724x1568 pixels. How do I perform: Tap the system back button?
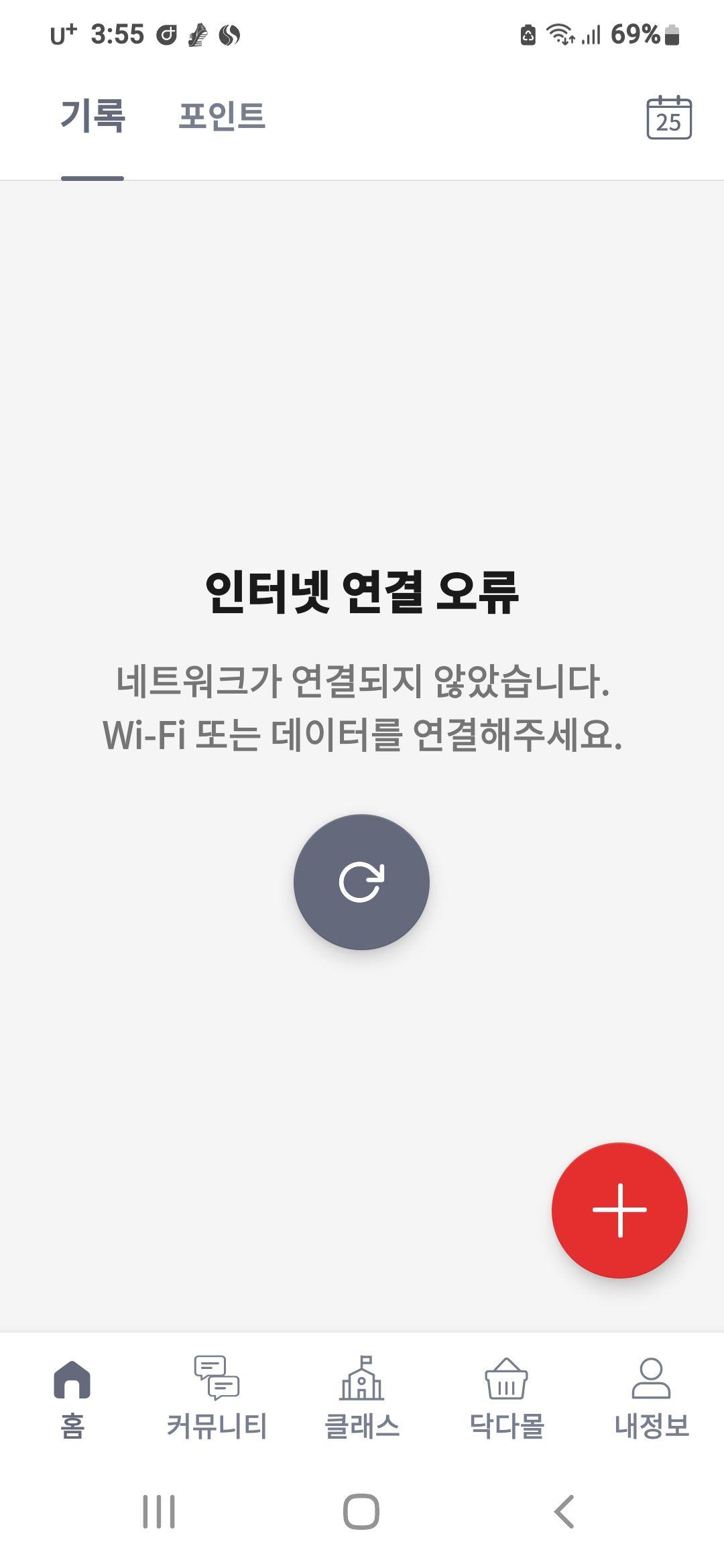pyautogui.click(x=564, y=1512)
